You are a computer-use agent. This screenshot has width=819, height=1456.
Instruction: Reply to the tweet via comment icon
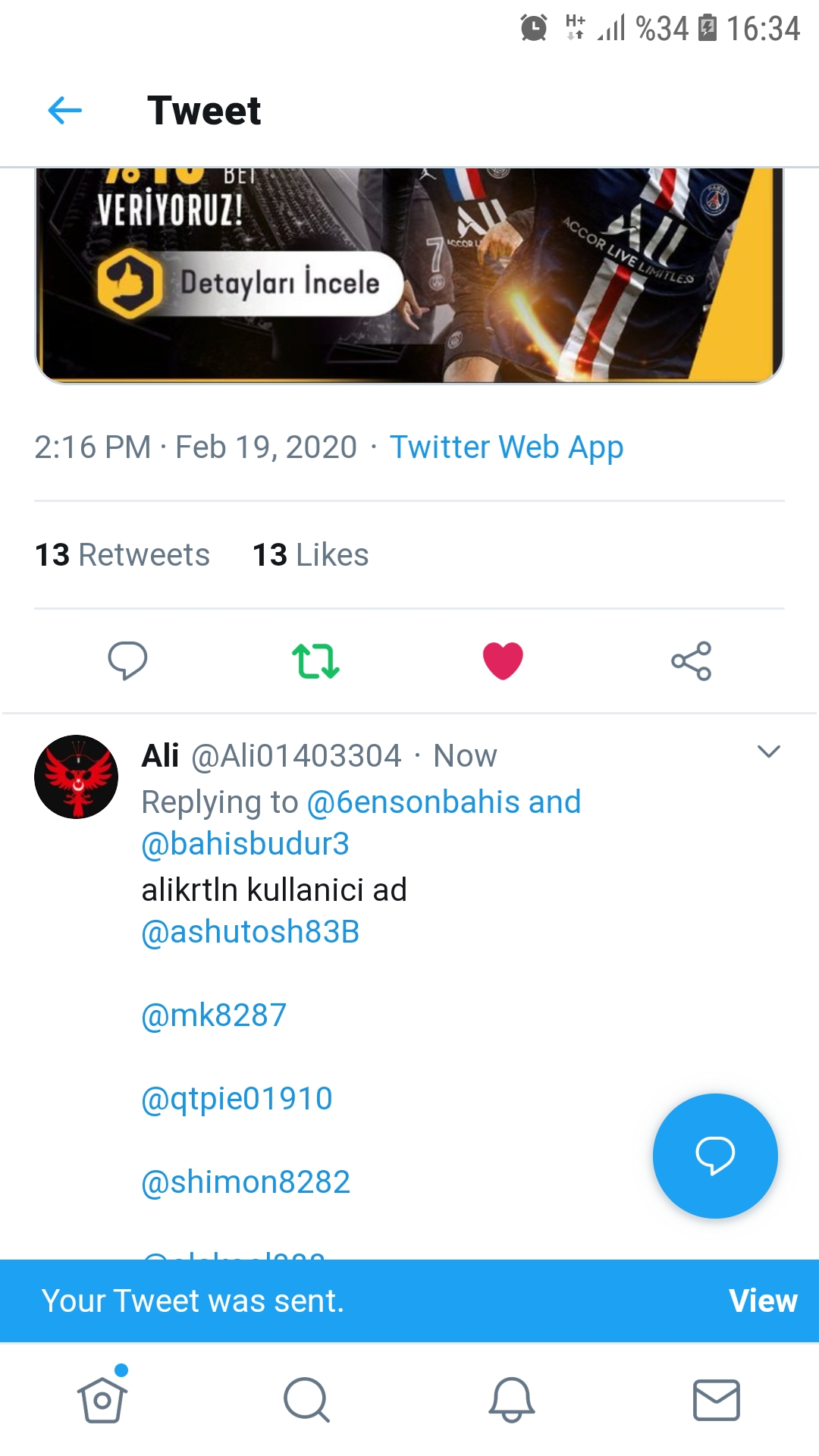[127, 661]
